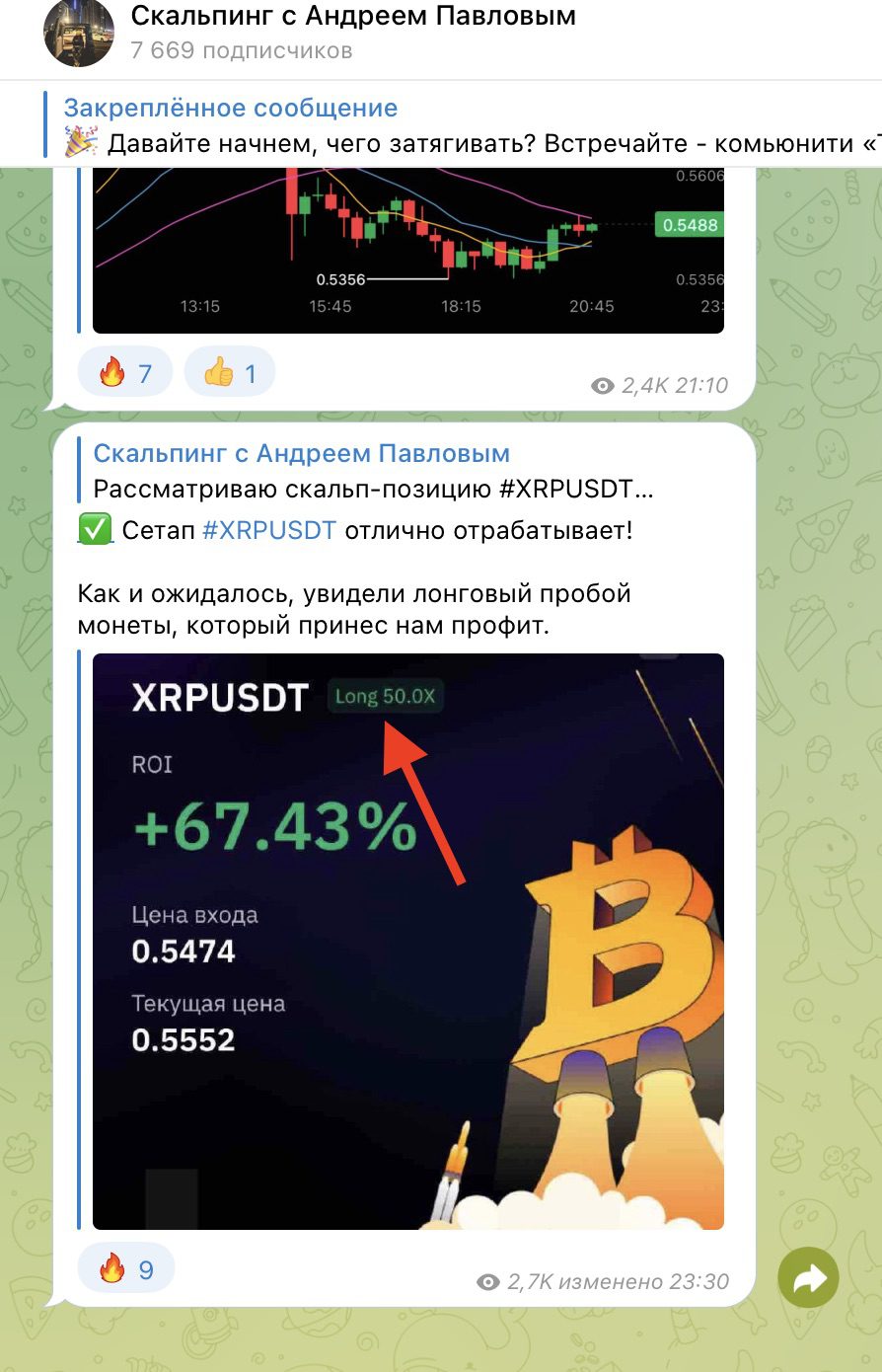
Task: Share the XRPUSDT profit post
Action: click(808, 1280)
